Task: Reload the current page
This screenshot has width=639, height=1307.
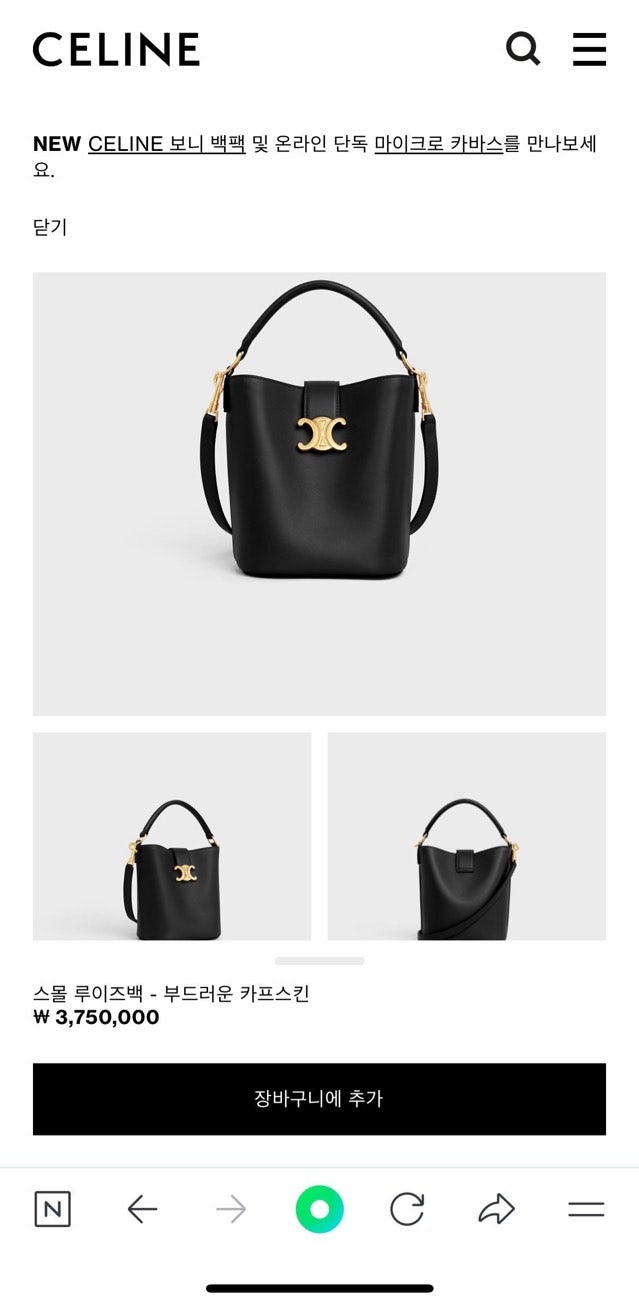Action: pos(407,1209)
